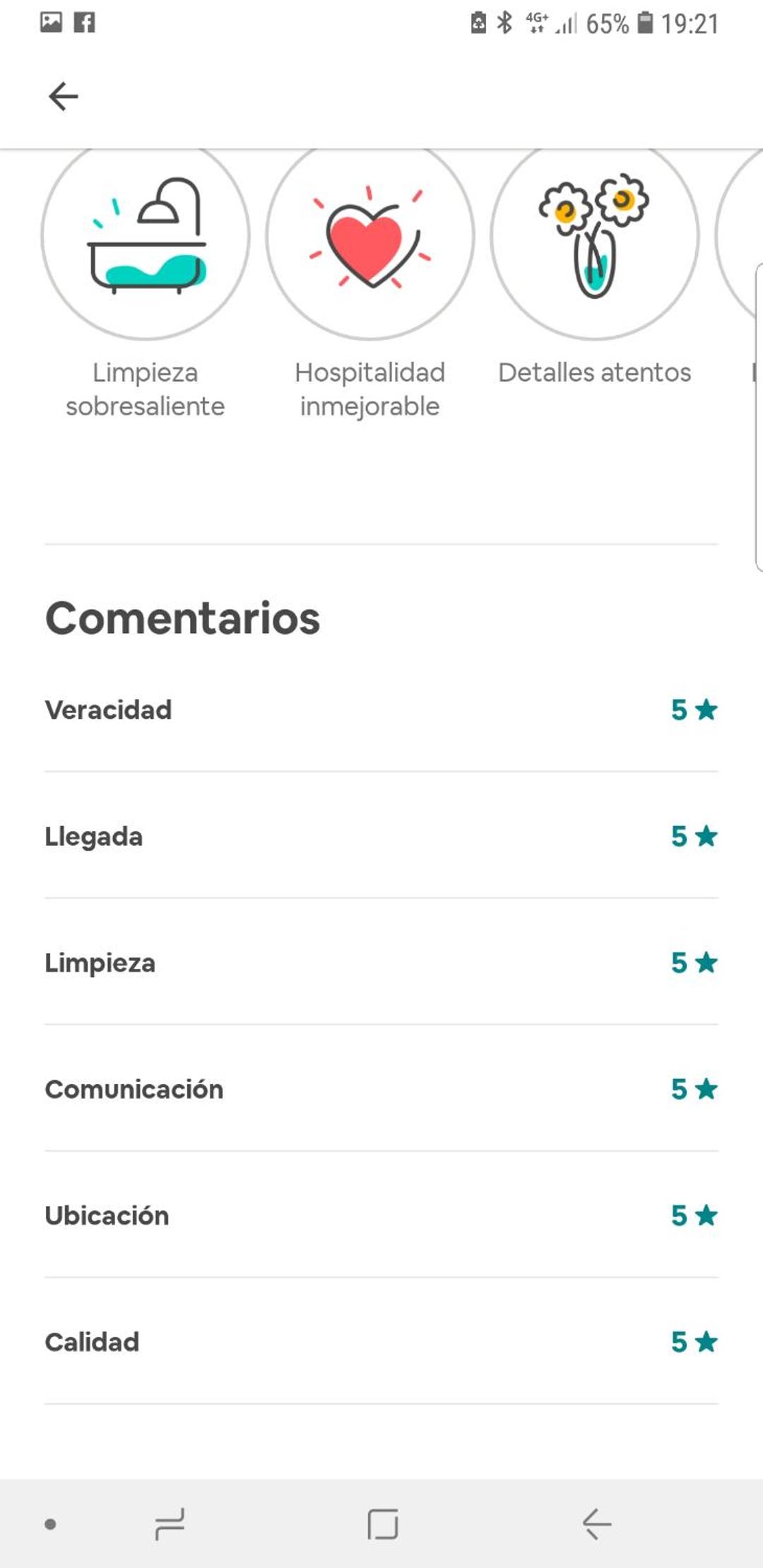Screen dimensions: 763x1568
Task: Go back using the top arrow
Action: (x=63, y=96)
